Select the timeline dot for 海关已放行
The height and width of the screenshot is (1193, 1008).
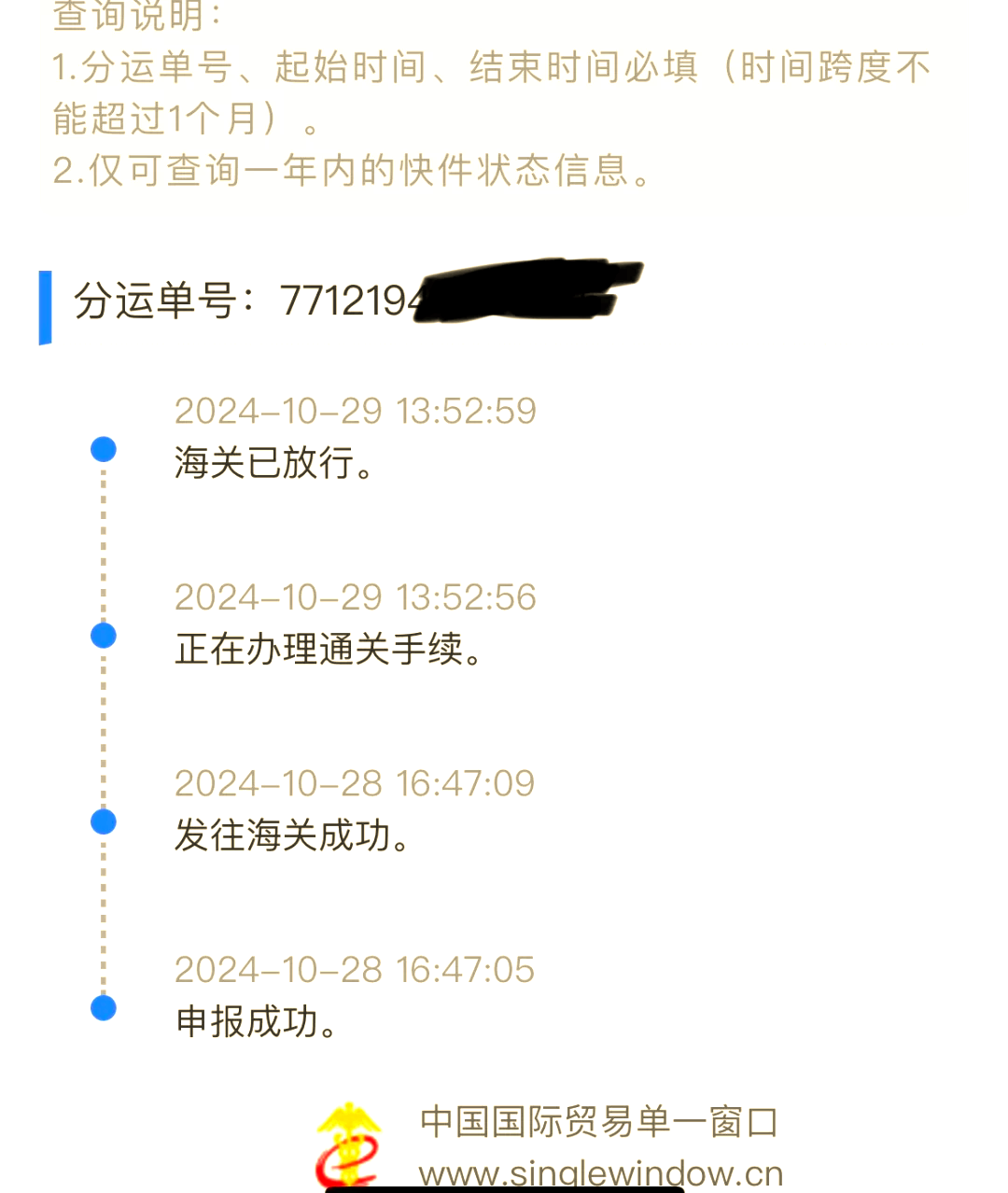(x=101, y=452)
